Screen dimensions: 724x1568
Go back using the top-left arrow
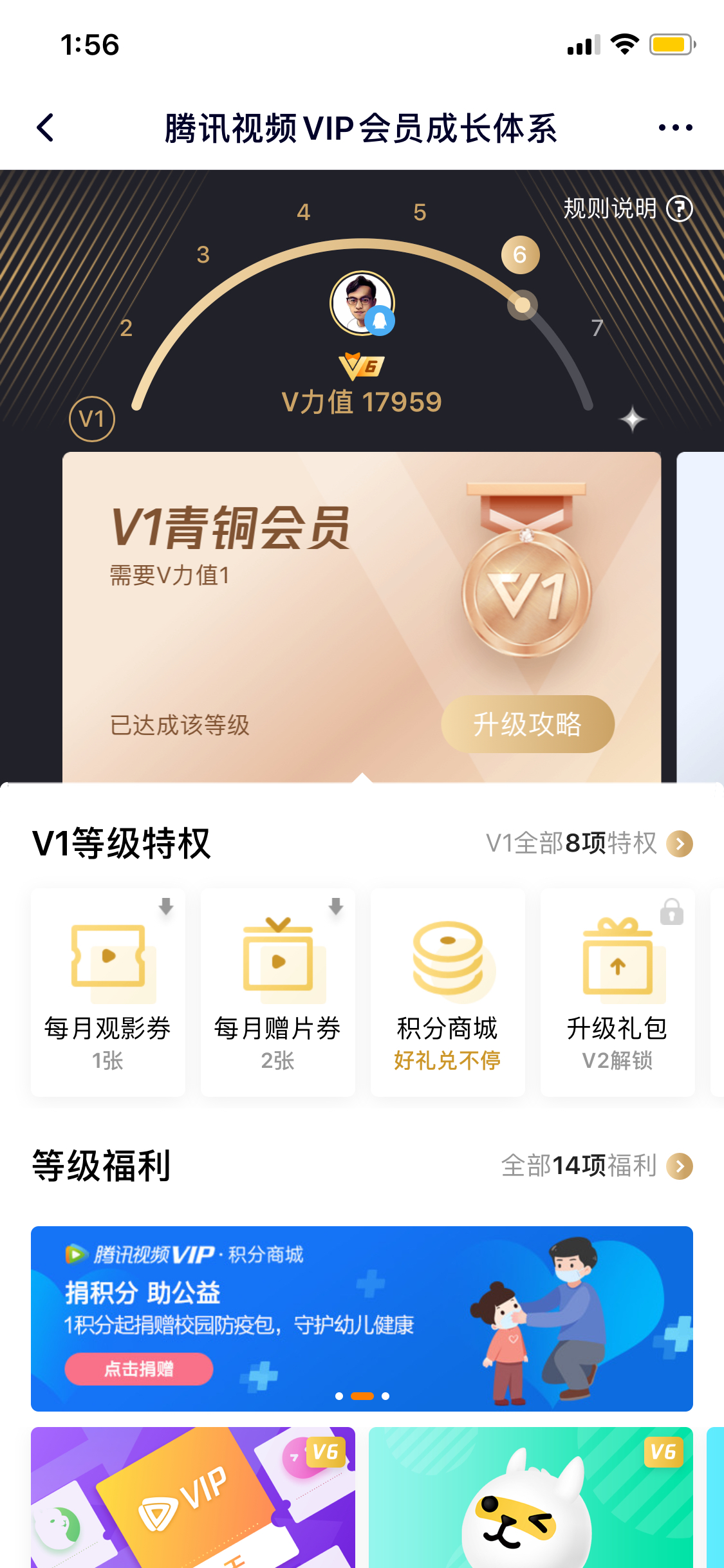click(45, 127)
